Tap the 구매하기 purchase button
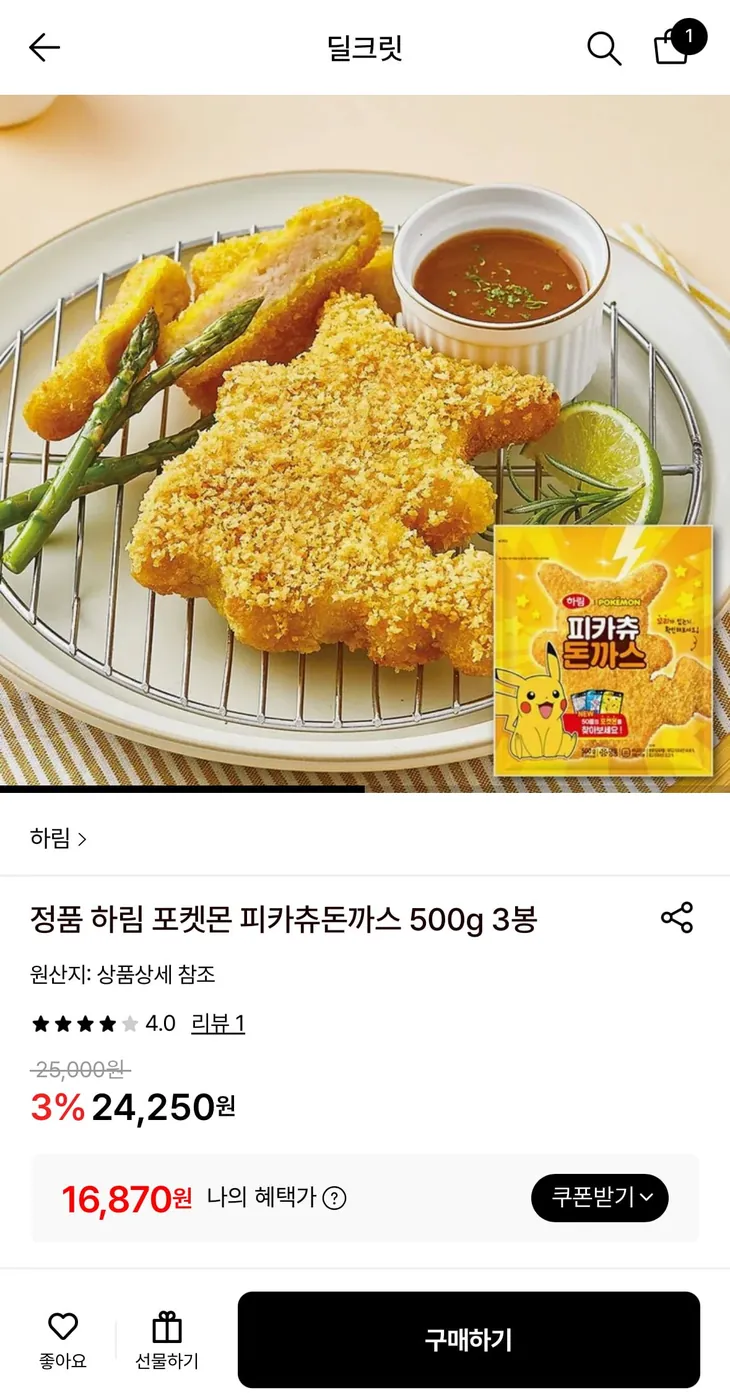Screen dimensions: 730x1400 470,1340
